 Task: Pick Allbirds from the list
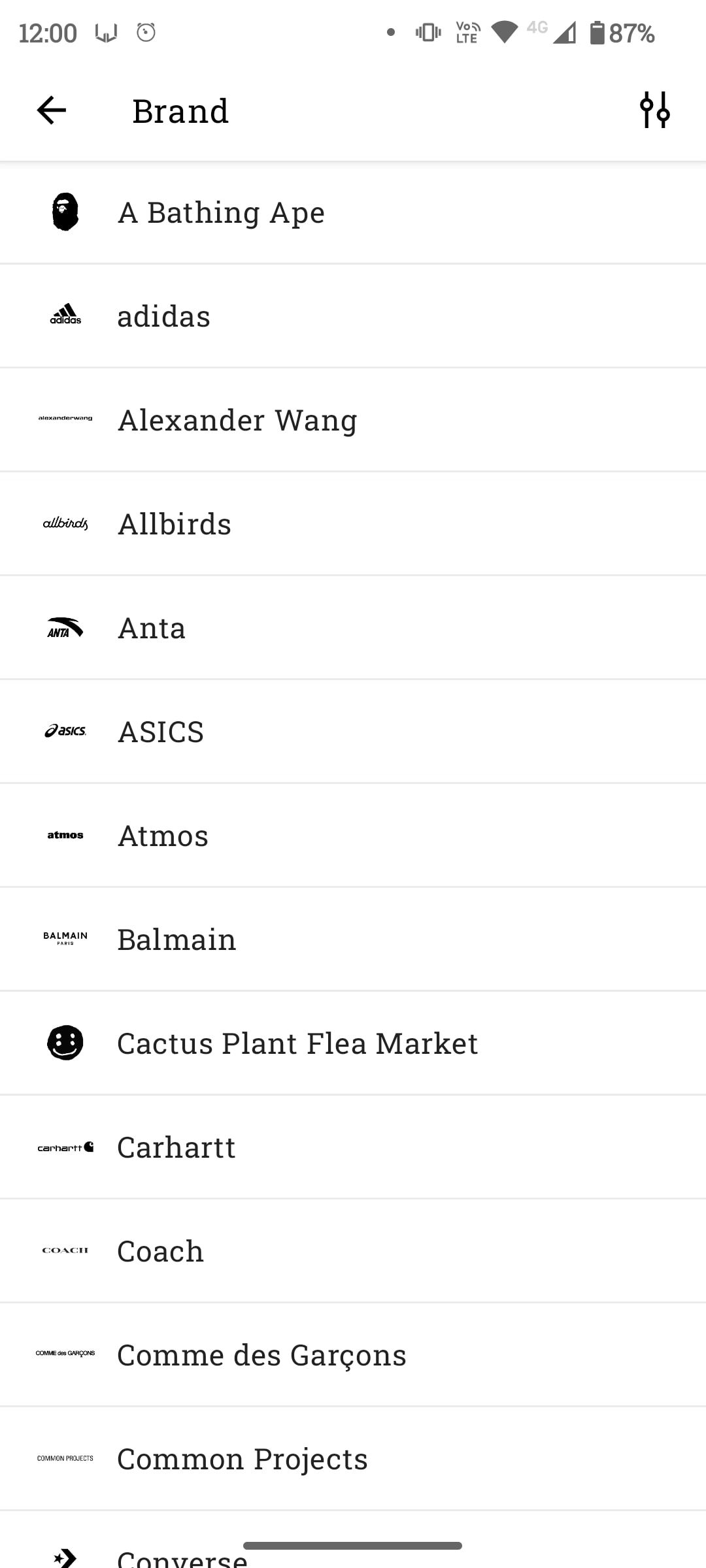click(x=353, y=524)
